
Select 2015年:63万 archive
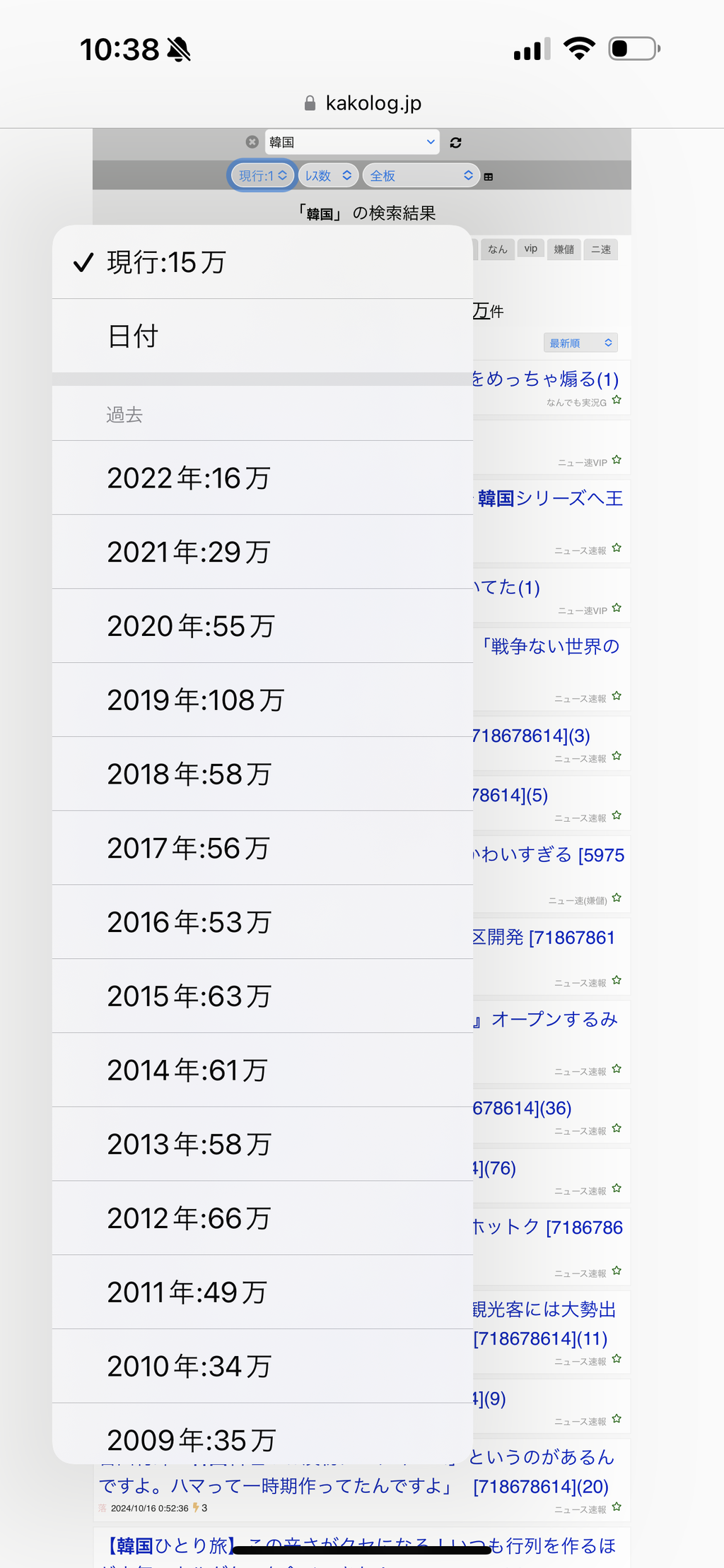(262, 996)
